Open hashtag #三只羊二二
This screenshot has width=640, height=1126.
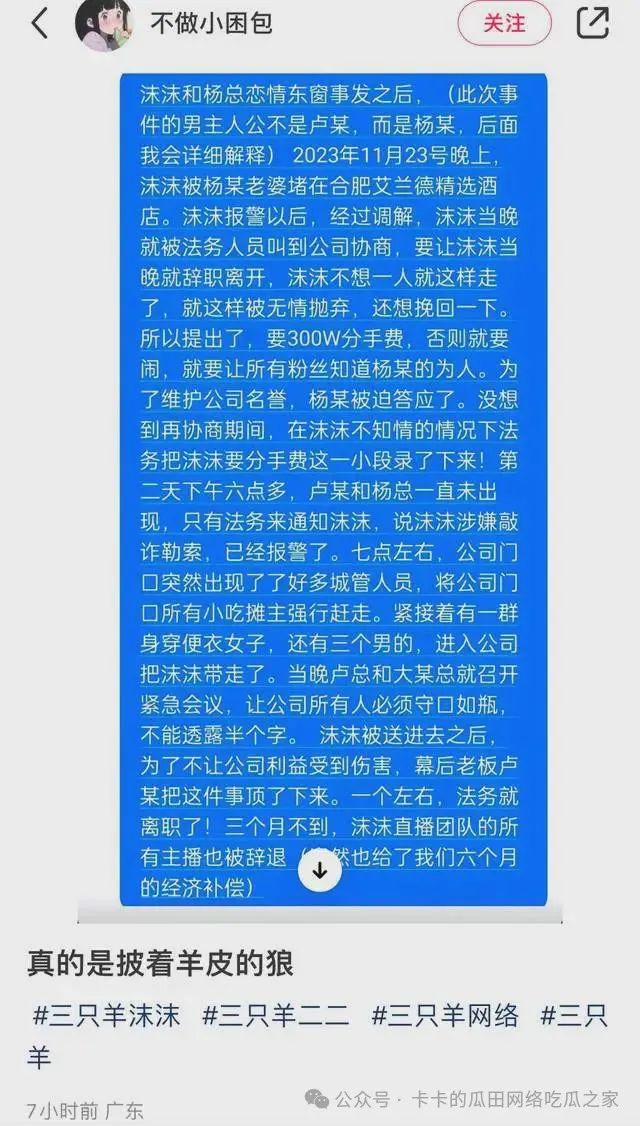tap(276, 1016)
